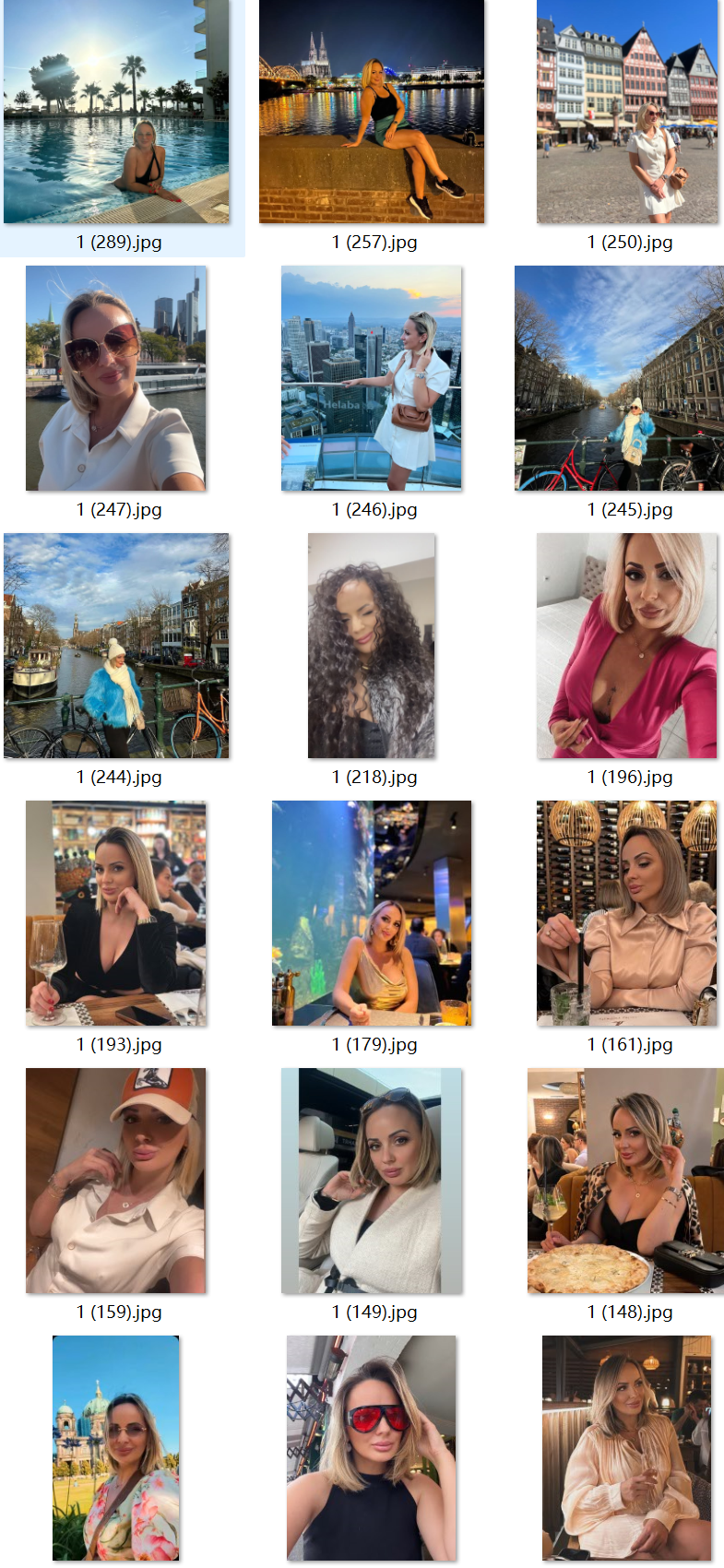
Task: Select photo 1 (159).jpg
Action: 116,1181
